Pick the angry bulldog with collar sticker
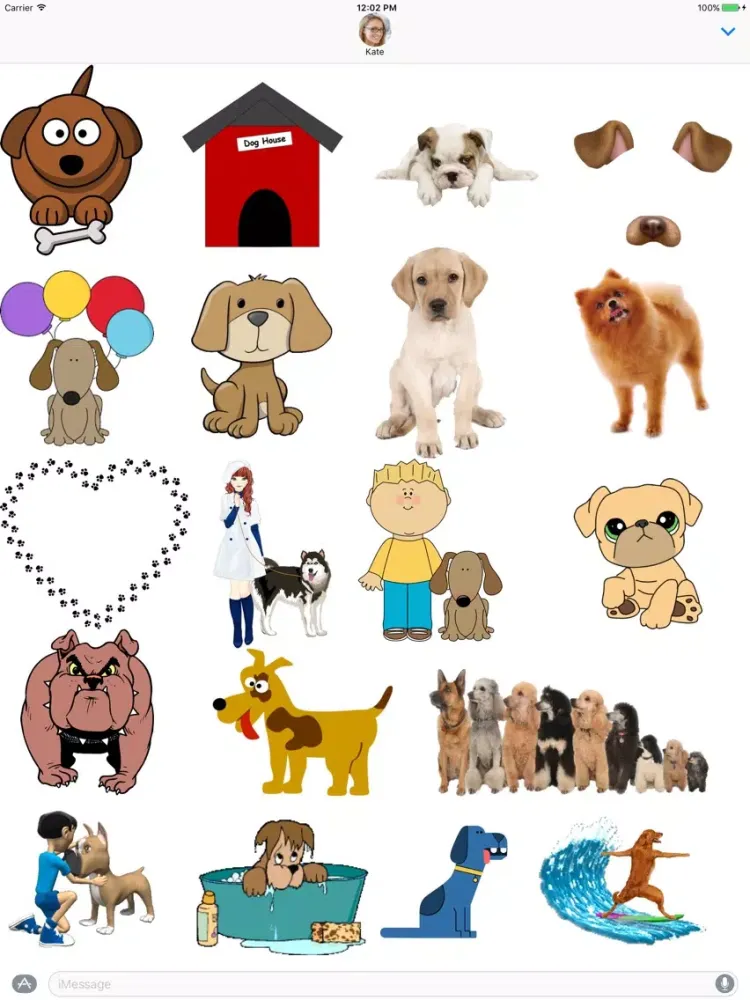Screen dimensions: 750x1000 click(x=85, y=715)
